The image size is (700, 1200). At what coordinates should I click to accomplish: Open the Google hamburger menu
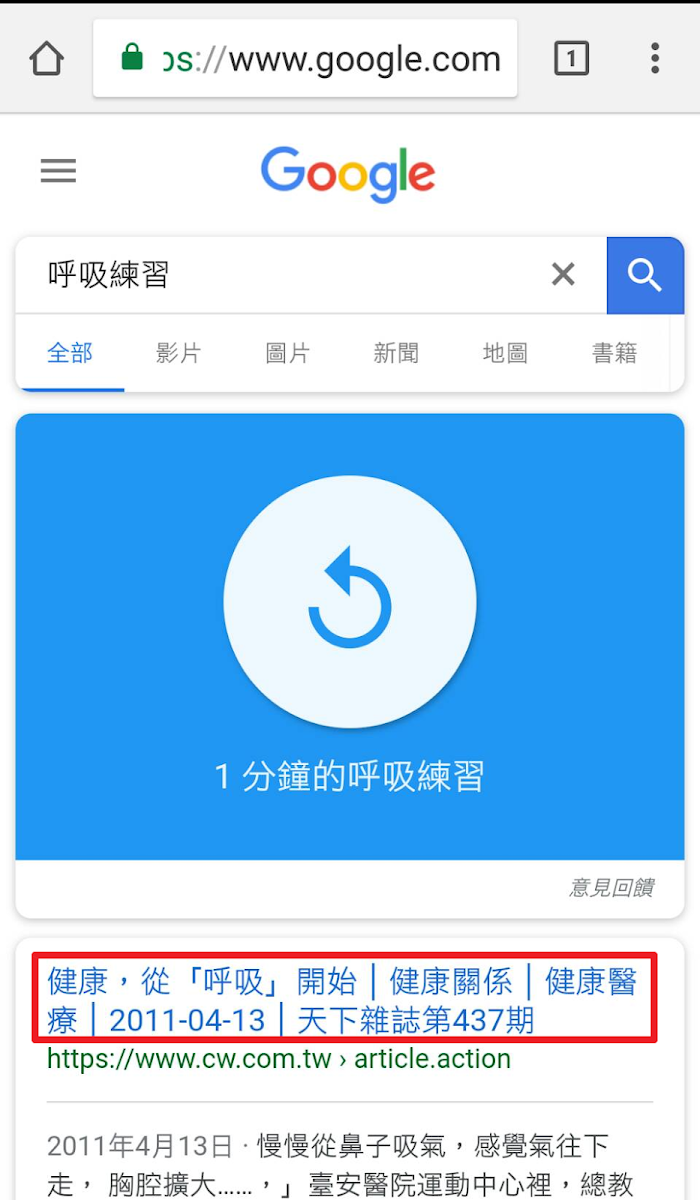[58, 172]
